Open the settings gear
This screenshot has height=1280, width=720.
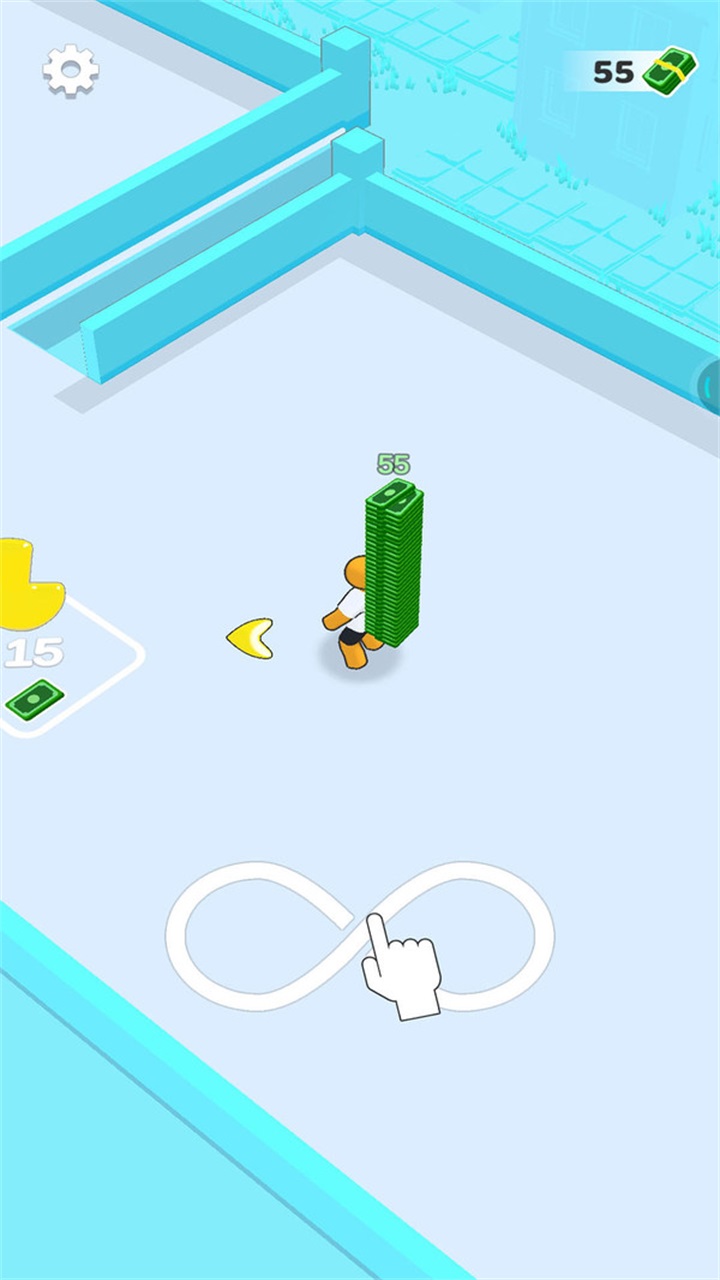point(71,70)
